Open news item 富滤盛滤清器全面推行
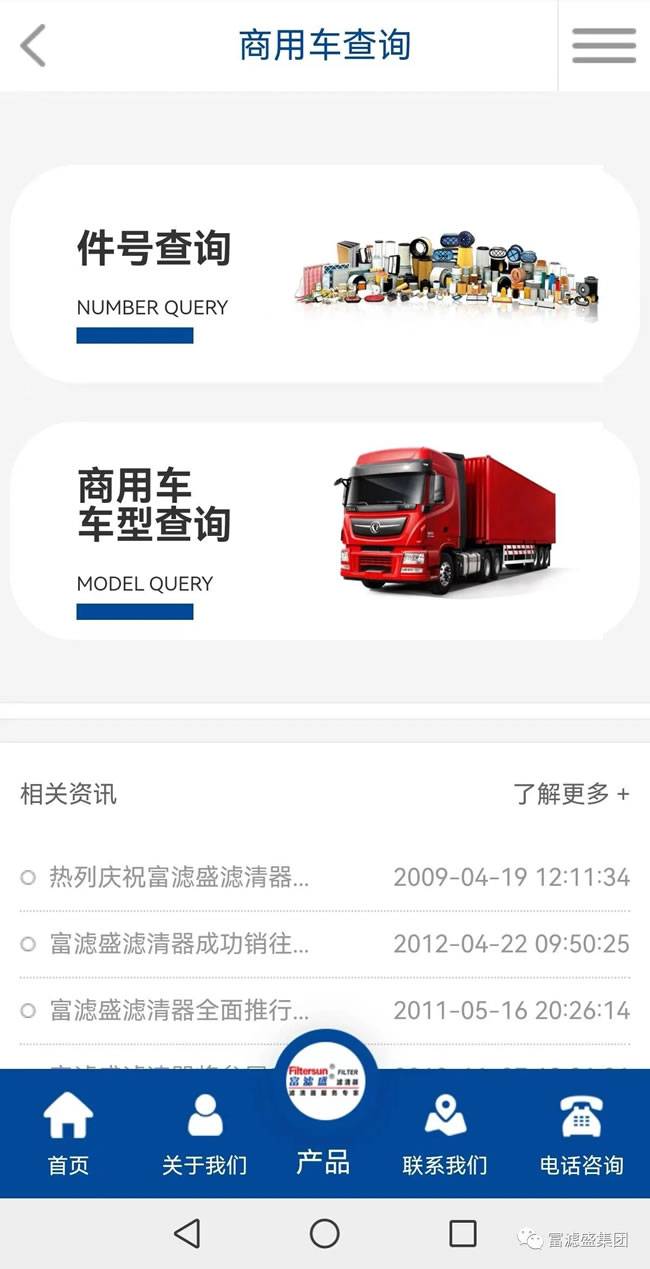This screenshot has width=650, height=1269. [x=179, y=1010]
